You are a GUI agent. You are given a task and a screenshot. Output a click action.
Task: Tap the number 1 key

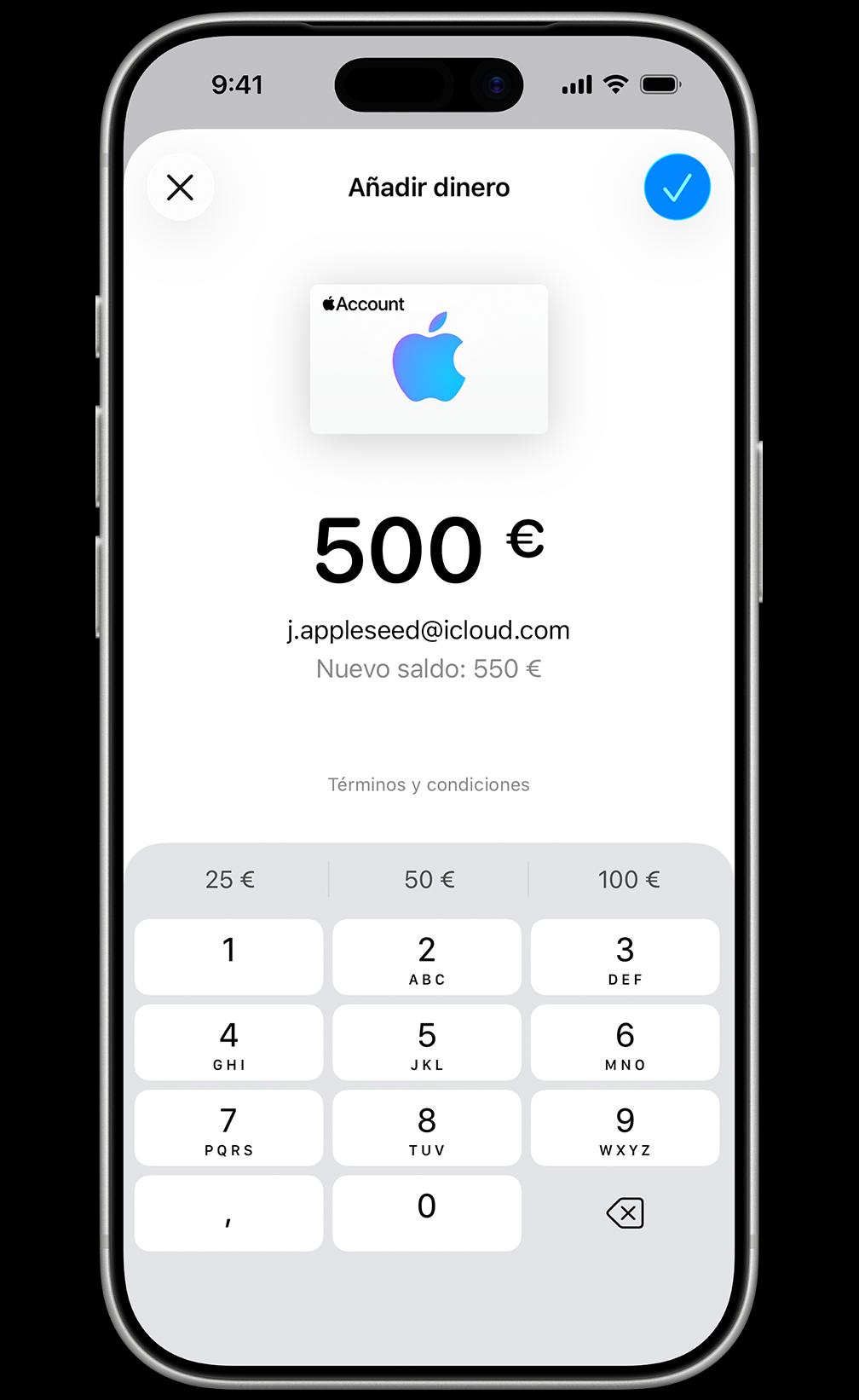pyautogui.click(x=228, y=957)
